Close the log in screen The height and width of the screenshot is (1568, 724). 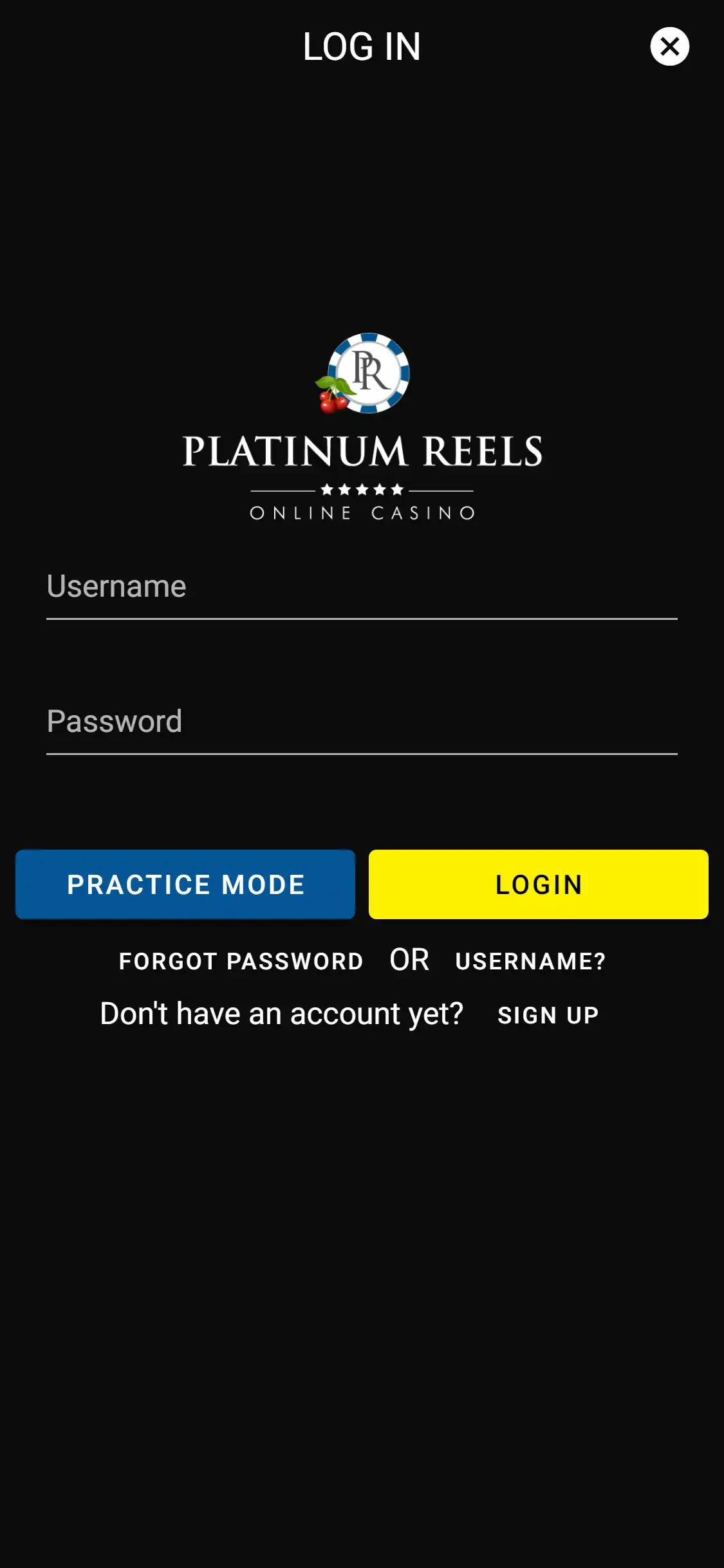pos(669,46)
